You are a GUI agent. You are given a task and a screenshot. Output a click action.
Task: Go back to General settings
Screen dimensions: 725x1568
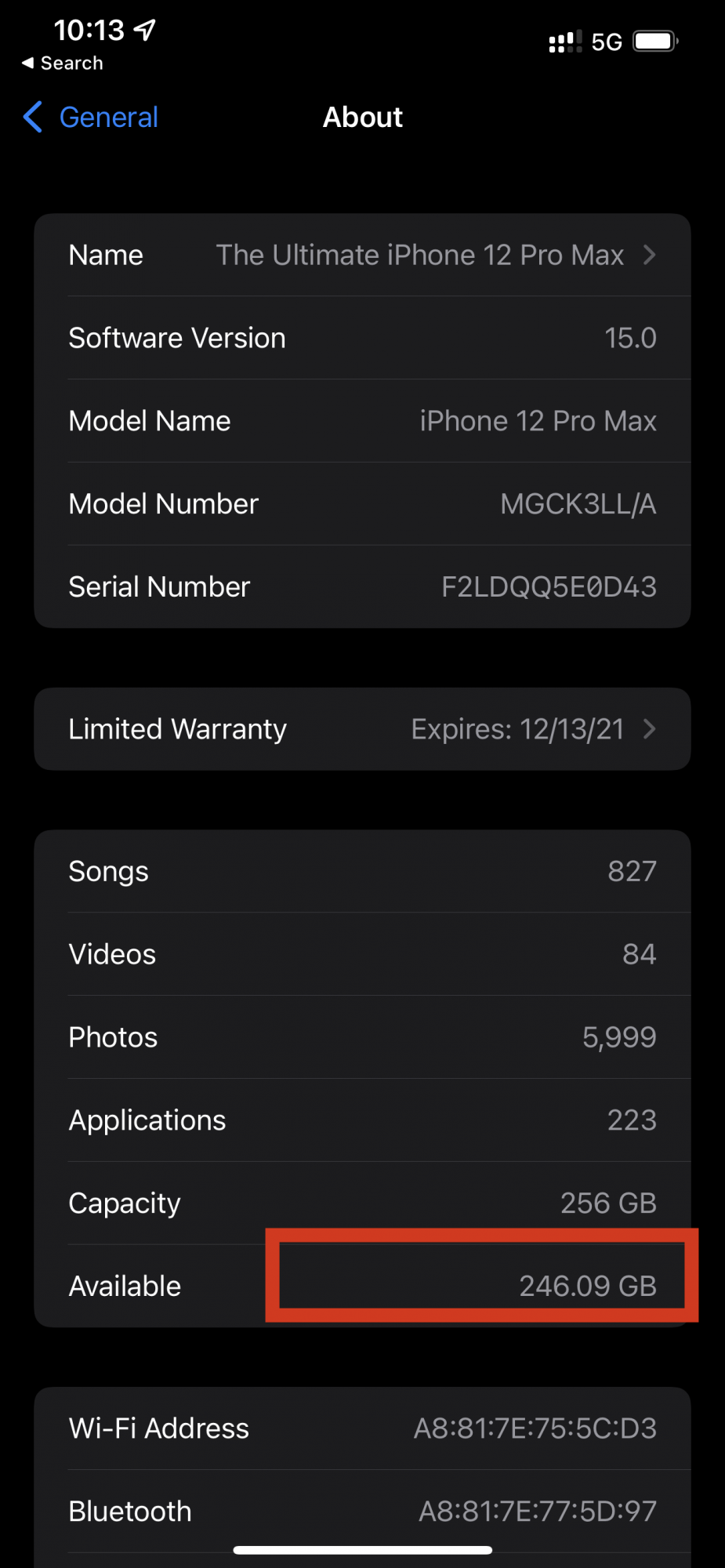(91, 118)
